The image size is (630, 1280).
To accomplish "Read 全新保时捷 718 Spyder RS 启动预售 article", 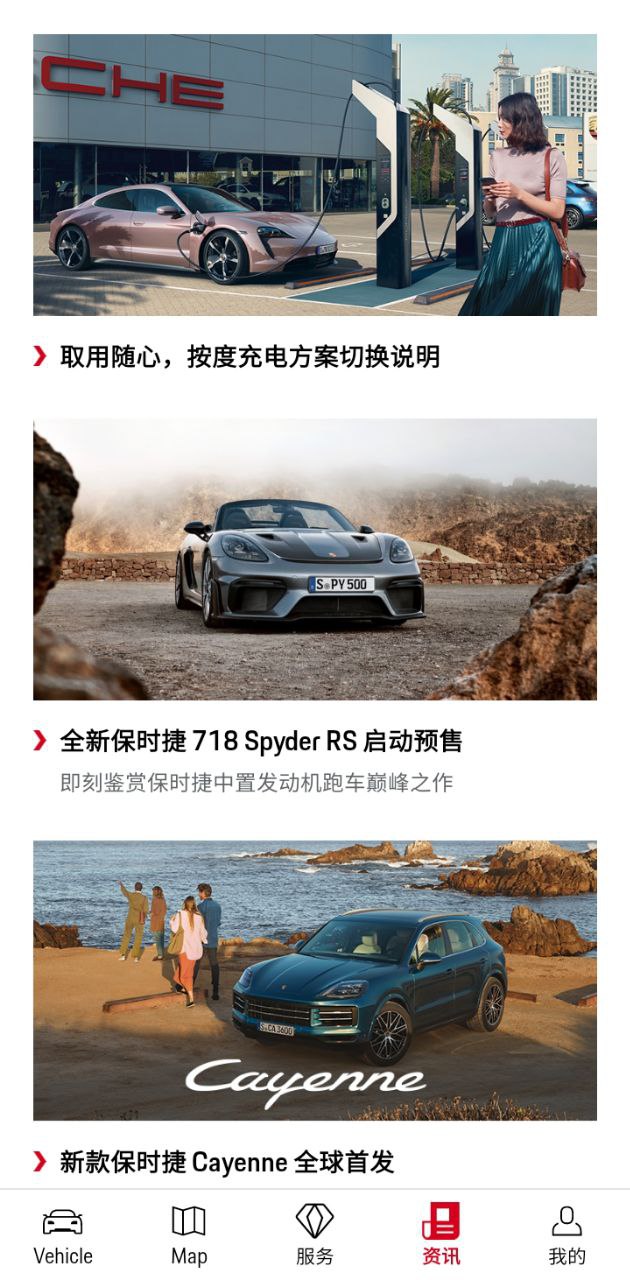I will tap(261, 741).
